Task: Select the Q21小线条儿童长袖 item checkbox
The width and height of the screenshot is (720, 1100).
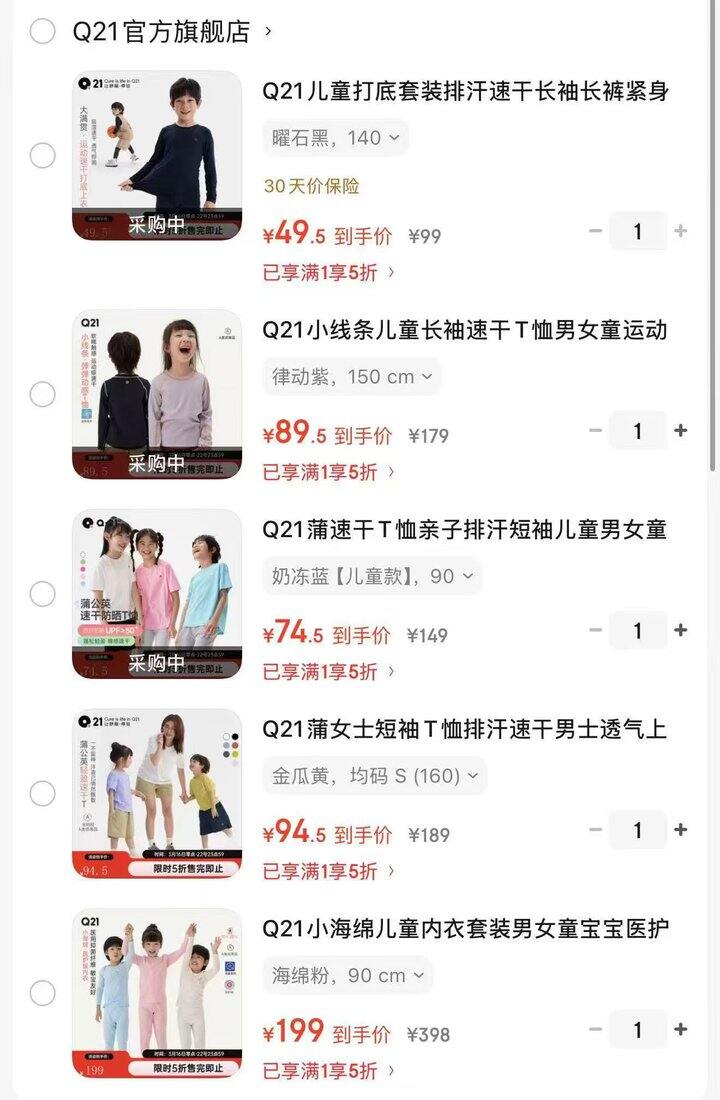Action: point(42,394)
